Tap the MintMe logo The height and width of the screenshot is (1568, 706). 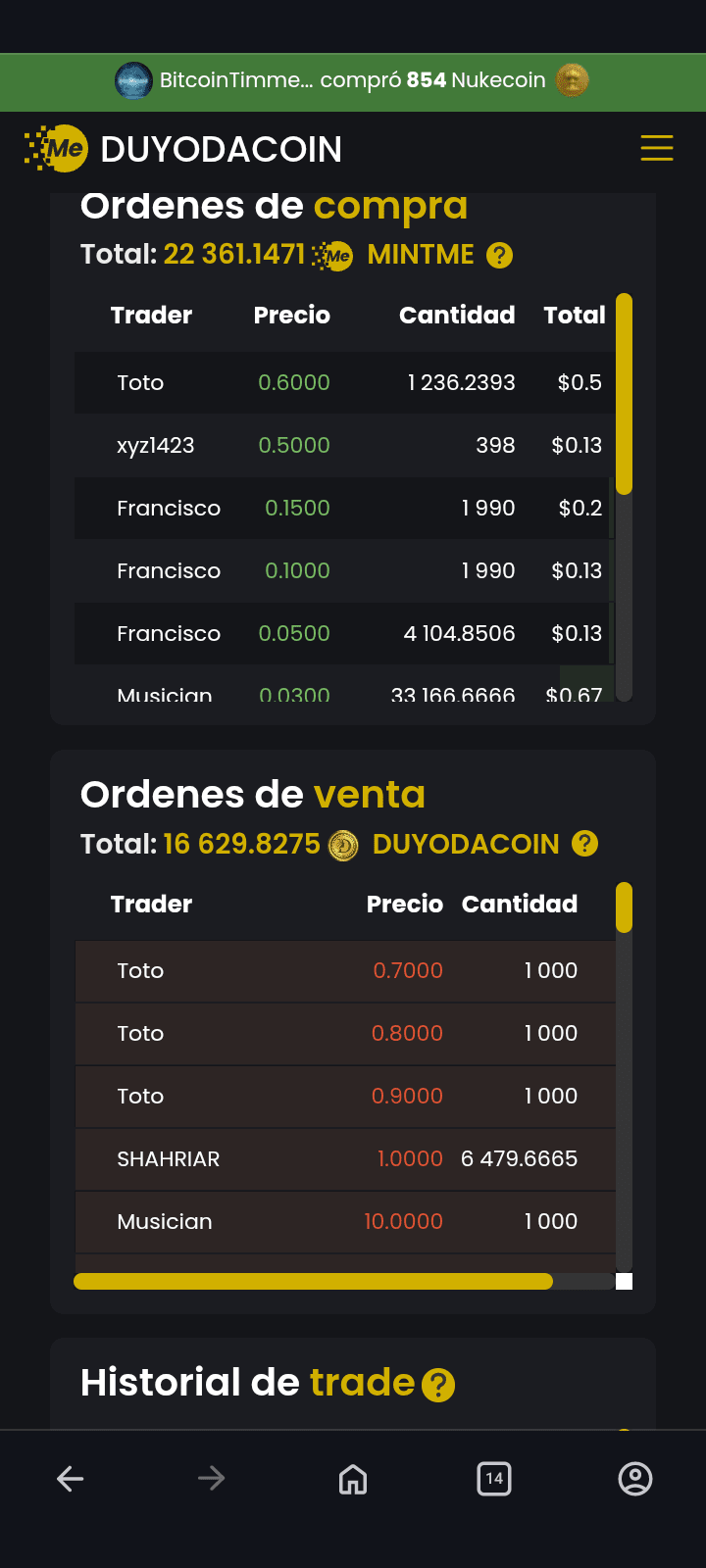pyautogui.click(x=57, y=149)
